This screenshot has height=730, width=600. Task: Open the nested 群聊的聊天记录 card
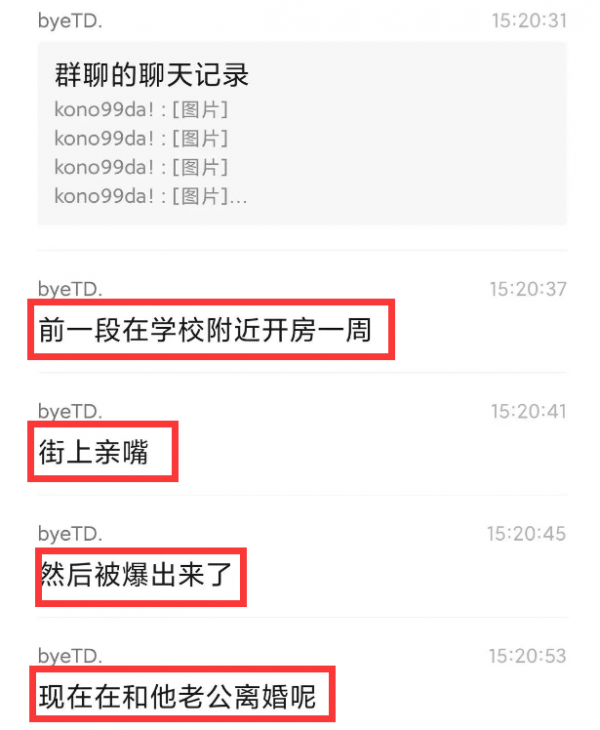(300, 133)
